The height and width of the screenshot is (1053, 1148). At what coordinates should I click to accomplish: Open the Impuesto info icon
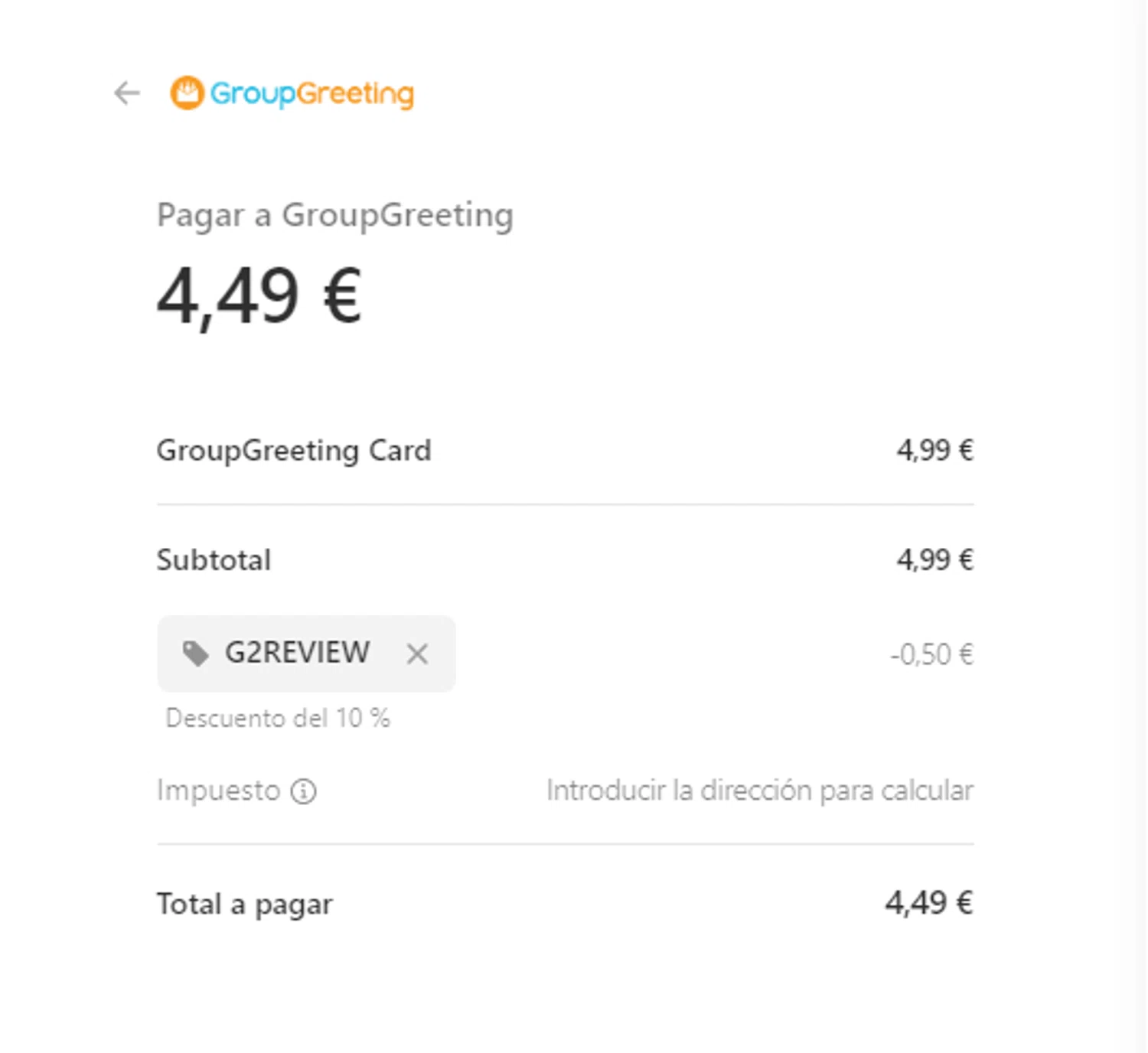[x=304, y=791]
